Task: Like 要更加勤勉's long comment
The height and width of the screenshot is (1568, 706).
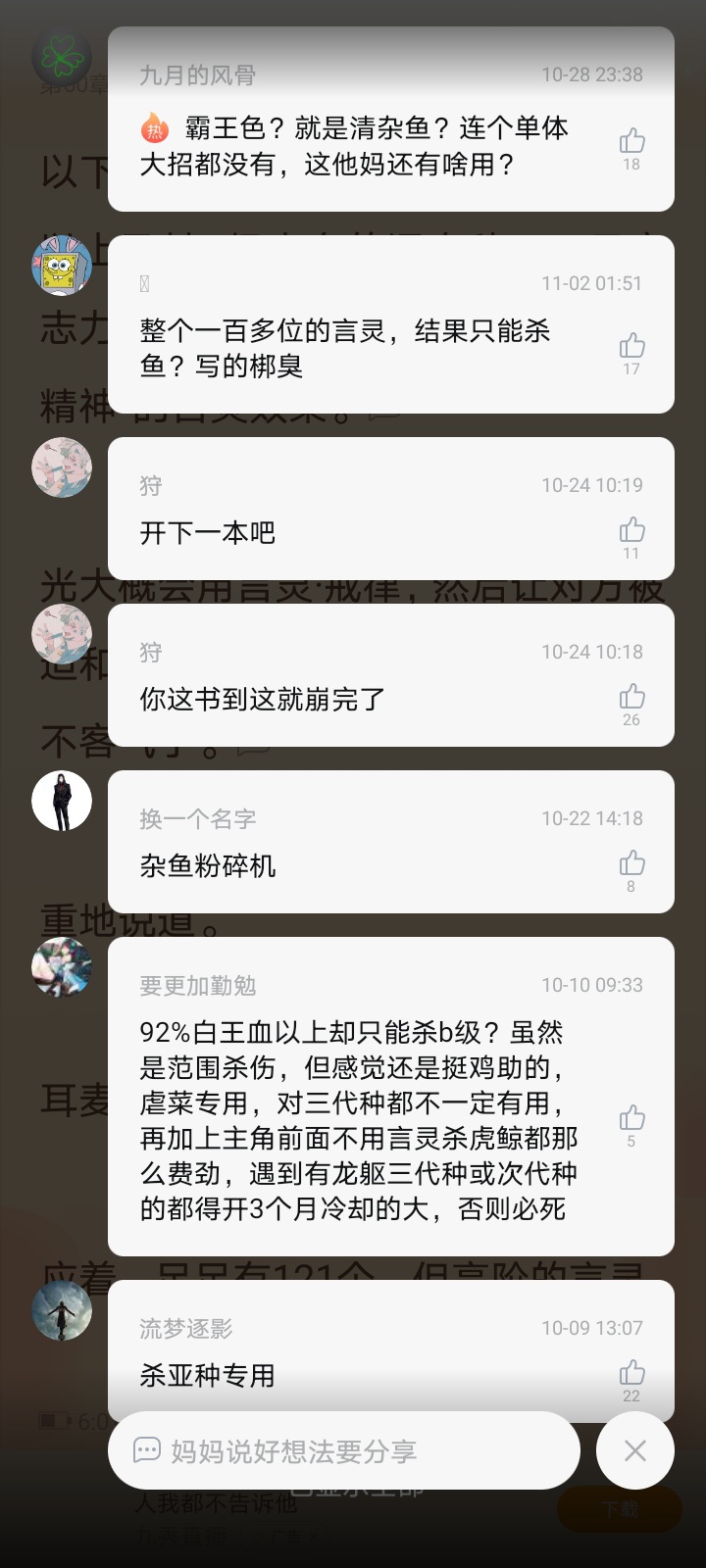Action: (631, 1118)
